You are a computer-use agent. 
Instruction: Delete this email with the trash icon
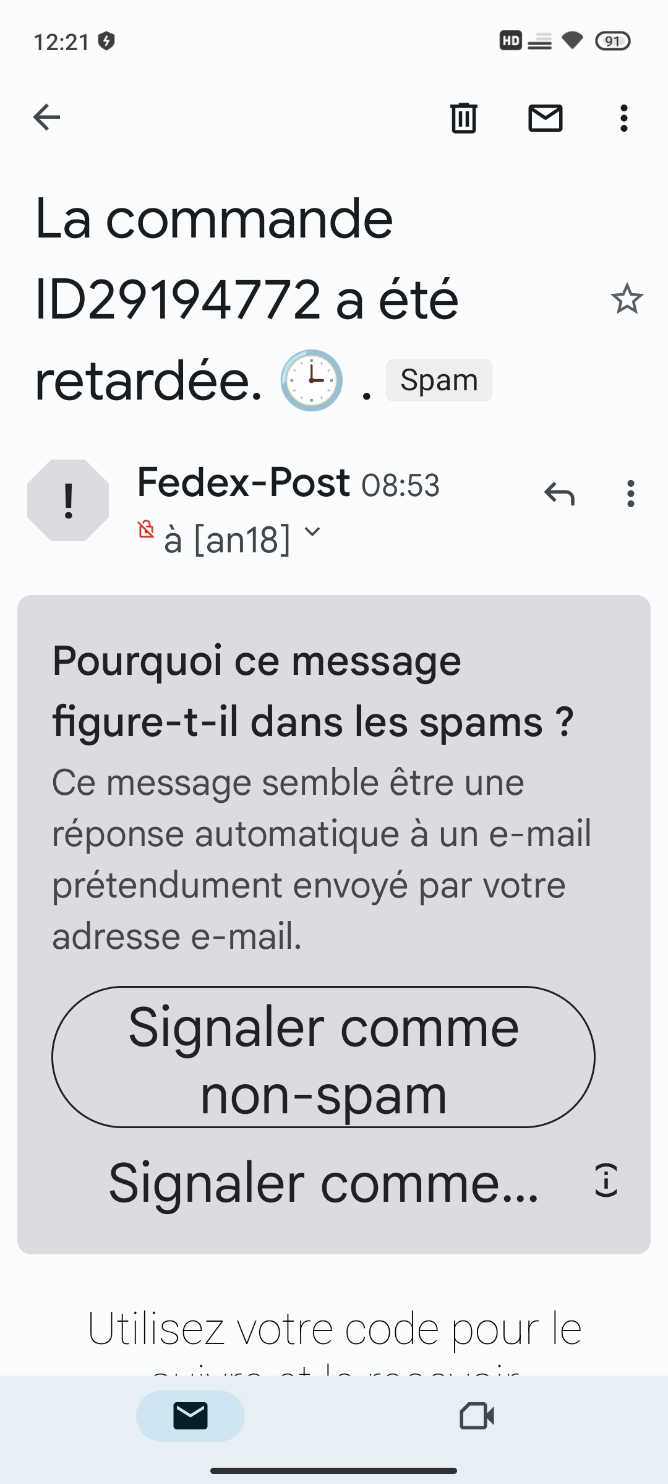pos(463,118)
